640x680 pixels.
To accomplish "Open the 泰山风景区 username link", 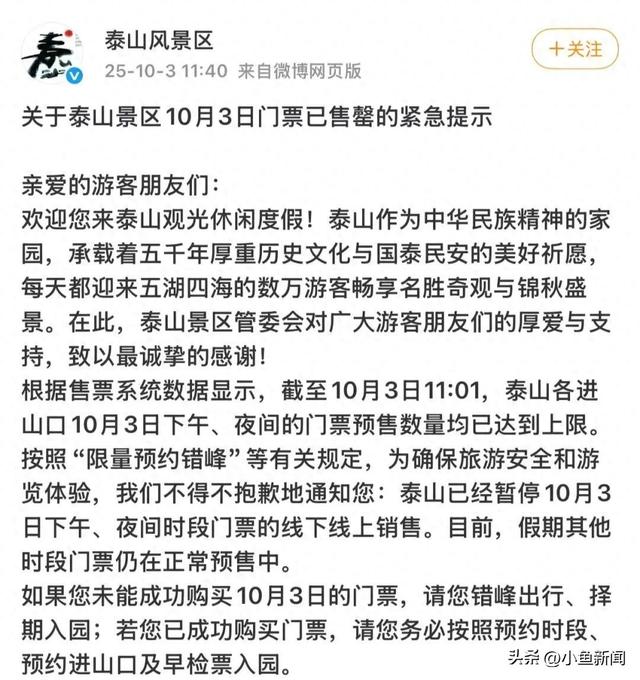I will [159, 41].
